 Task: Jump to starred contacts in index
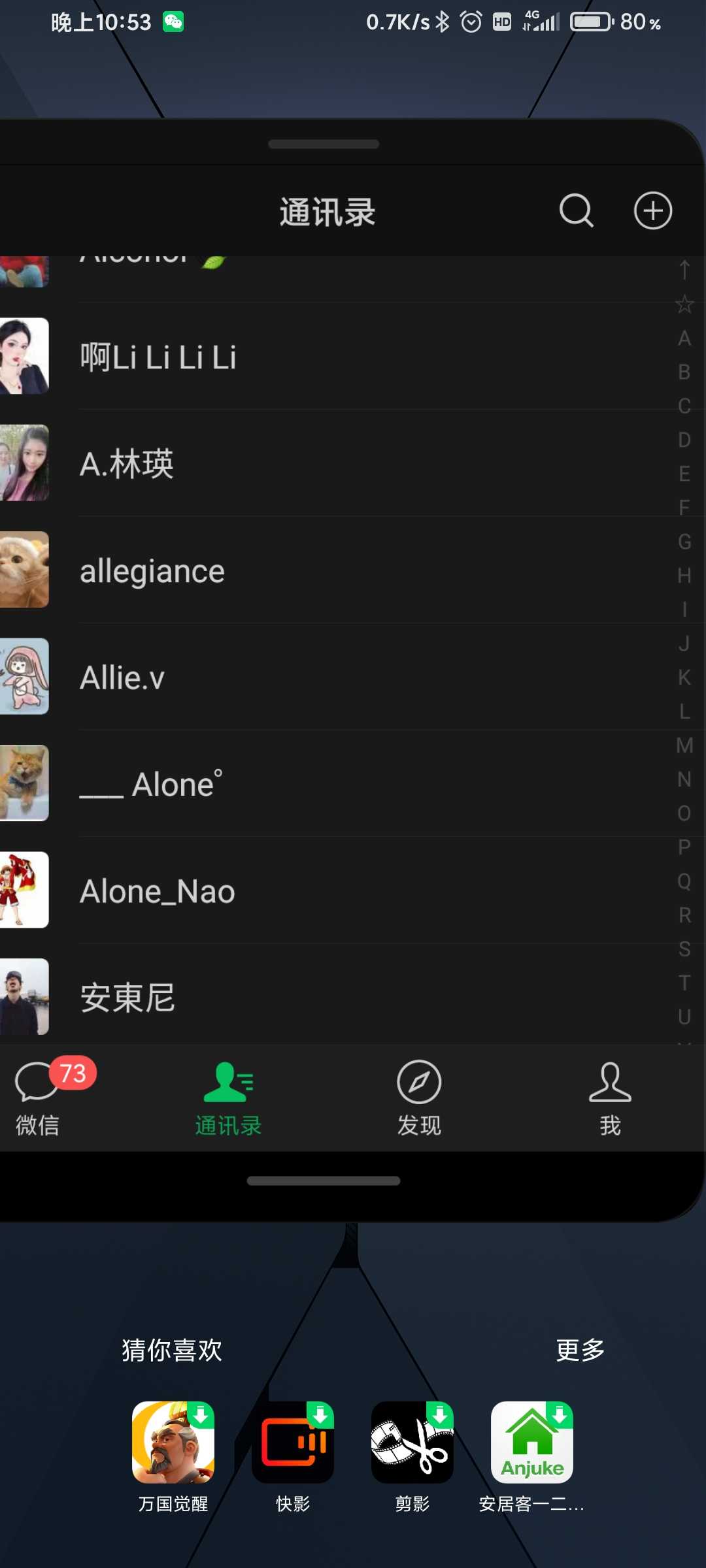pos(684,304)
